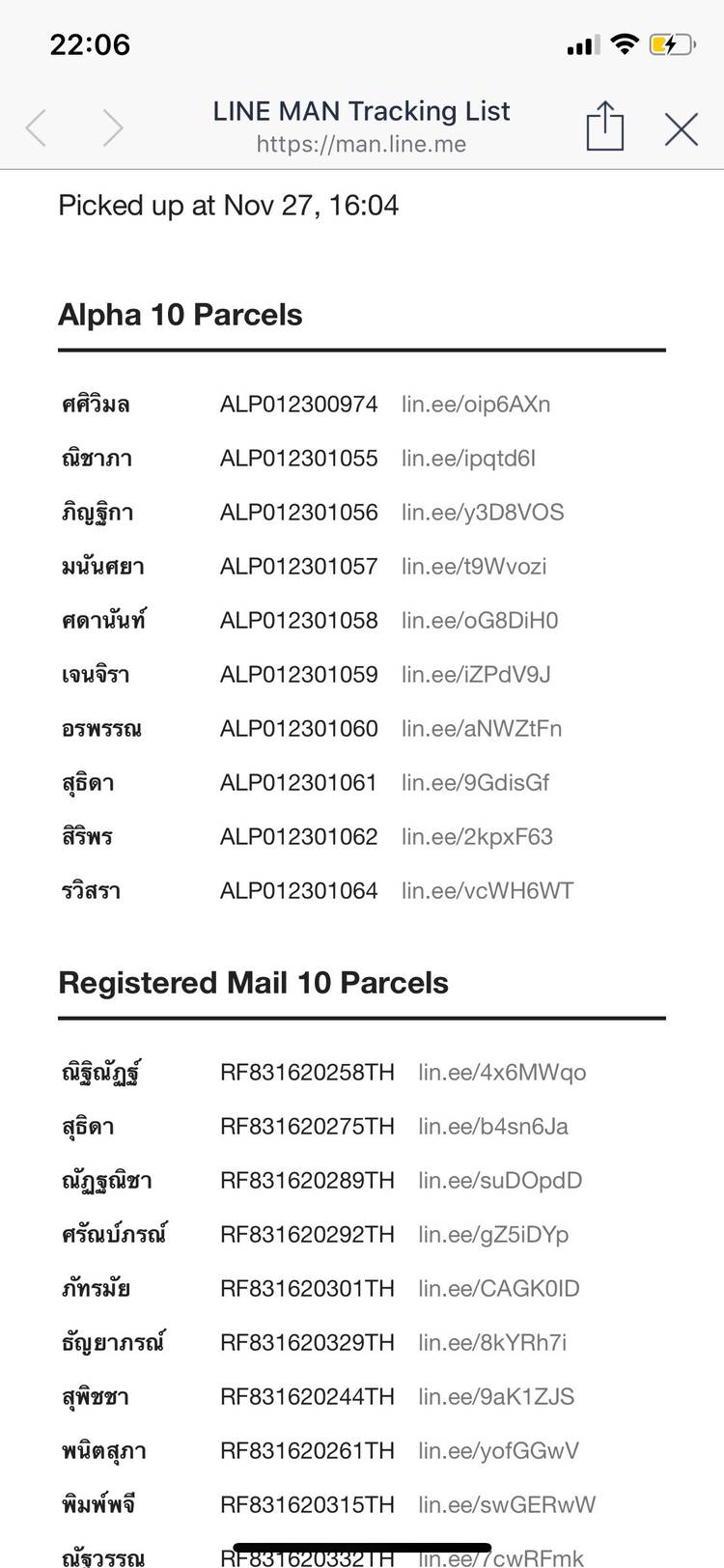Go forward to the next page

coord(113,127)
